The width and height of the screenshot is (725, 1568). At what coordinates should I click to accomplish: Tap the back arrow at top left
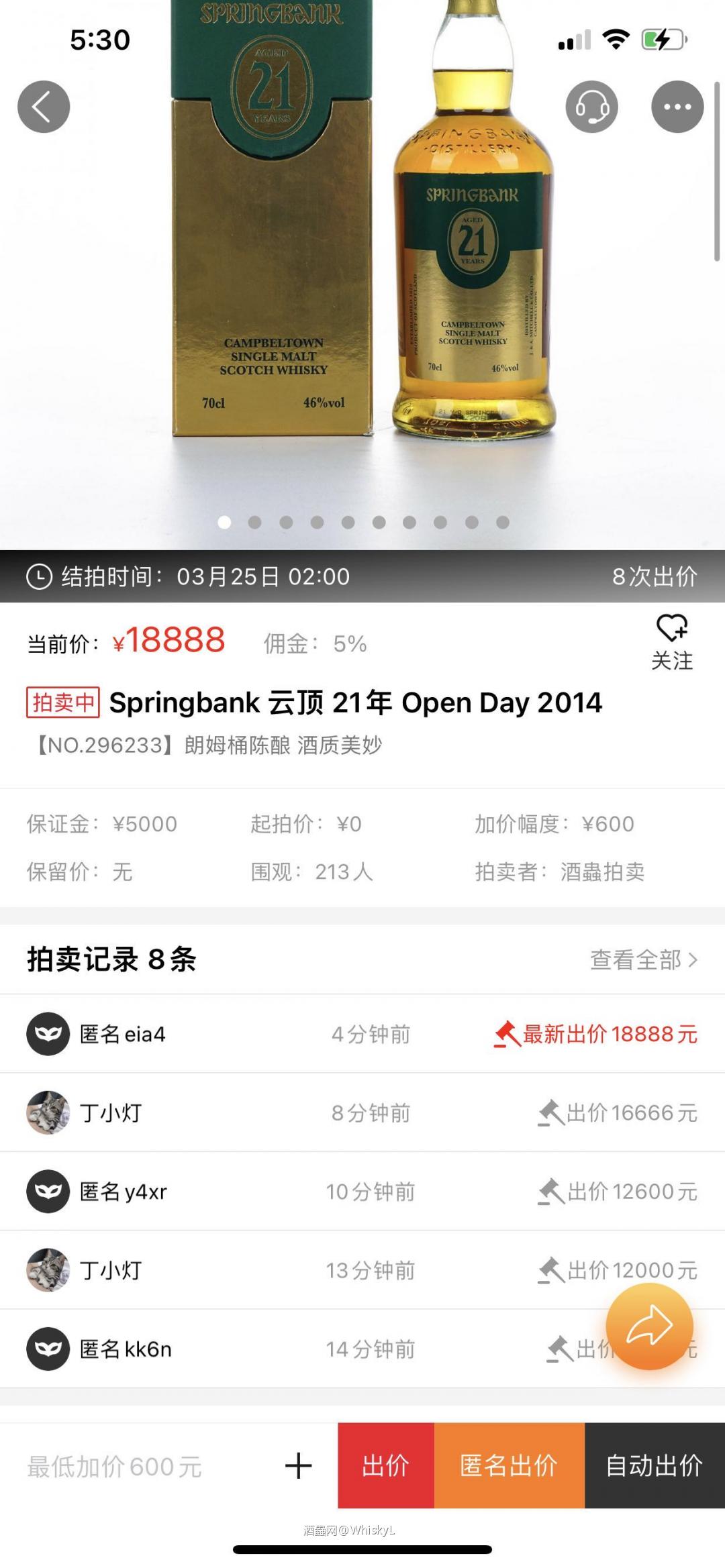pyautogui.click(x=43, y=106)
